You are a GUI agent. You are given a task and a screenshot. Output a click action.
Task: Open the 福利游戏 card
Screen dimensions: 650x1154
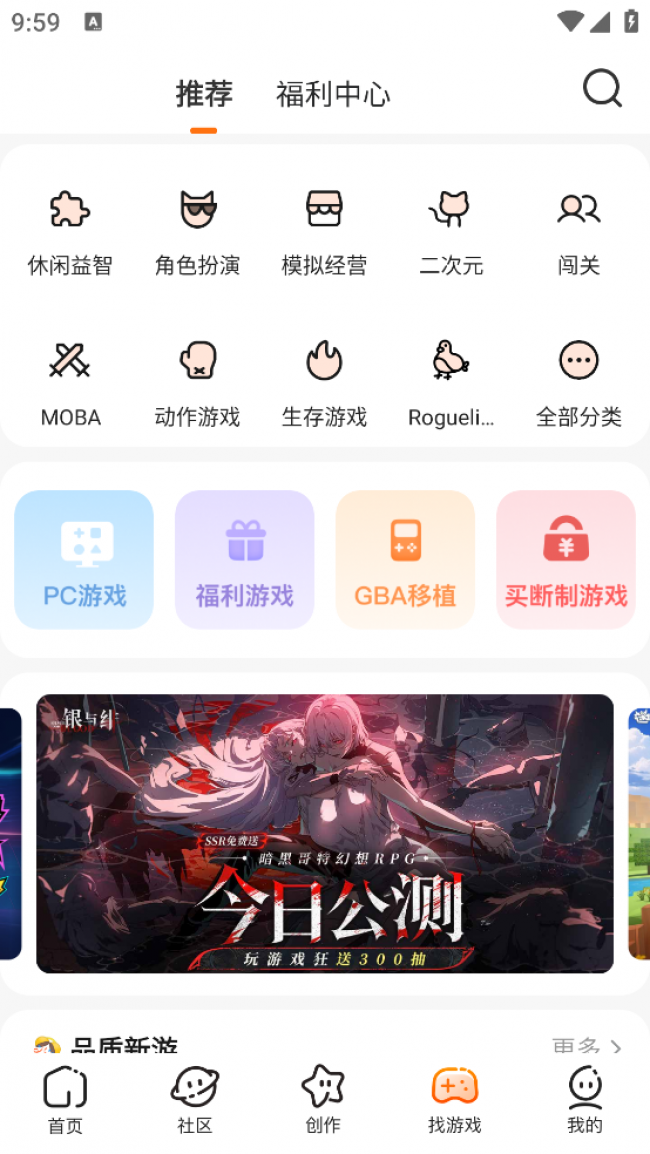245,559
